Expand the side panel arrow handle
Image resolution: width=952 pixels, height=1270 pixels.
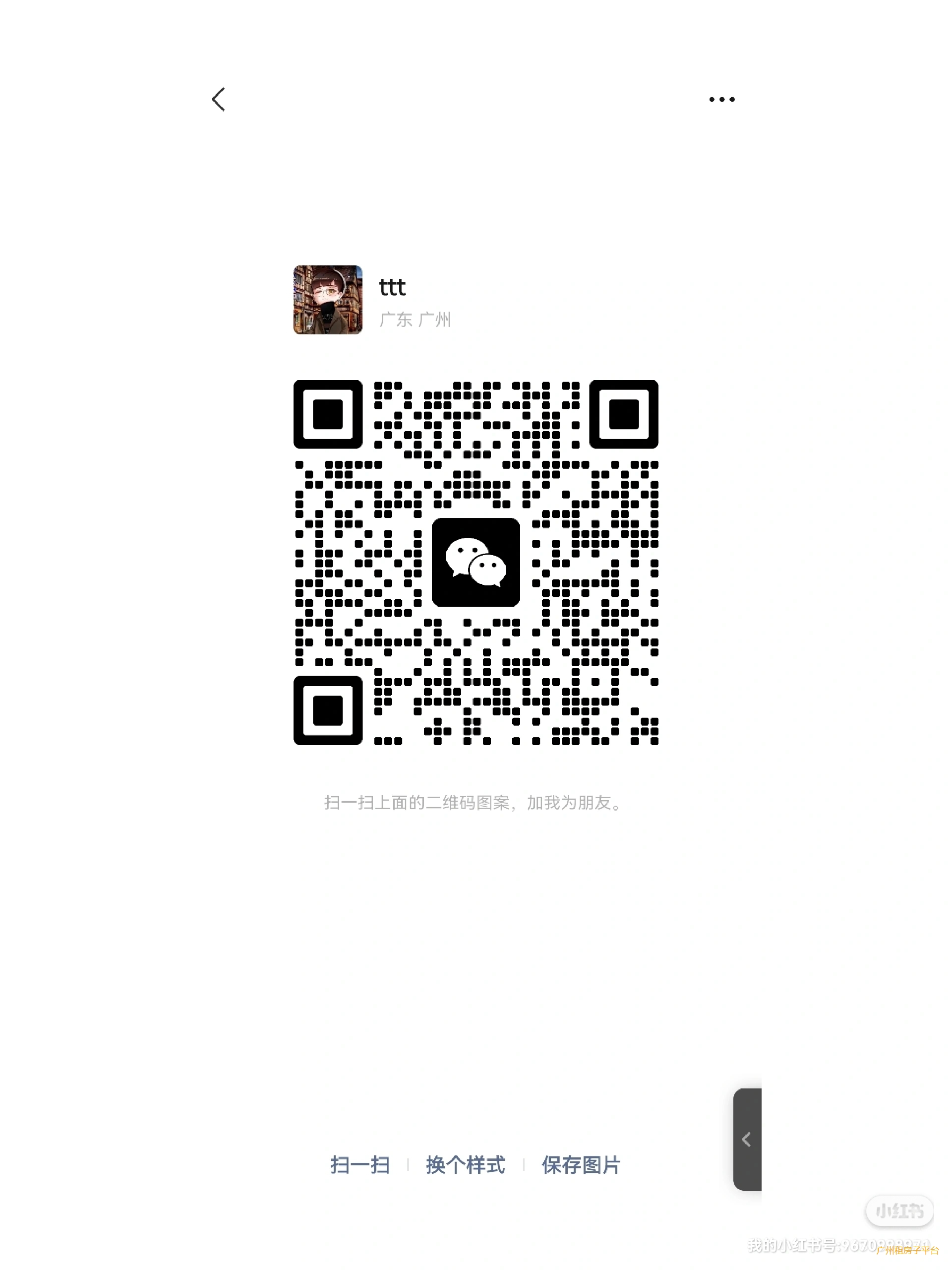pyautogui.click(x=747, y=1139)
